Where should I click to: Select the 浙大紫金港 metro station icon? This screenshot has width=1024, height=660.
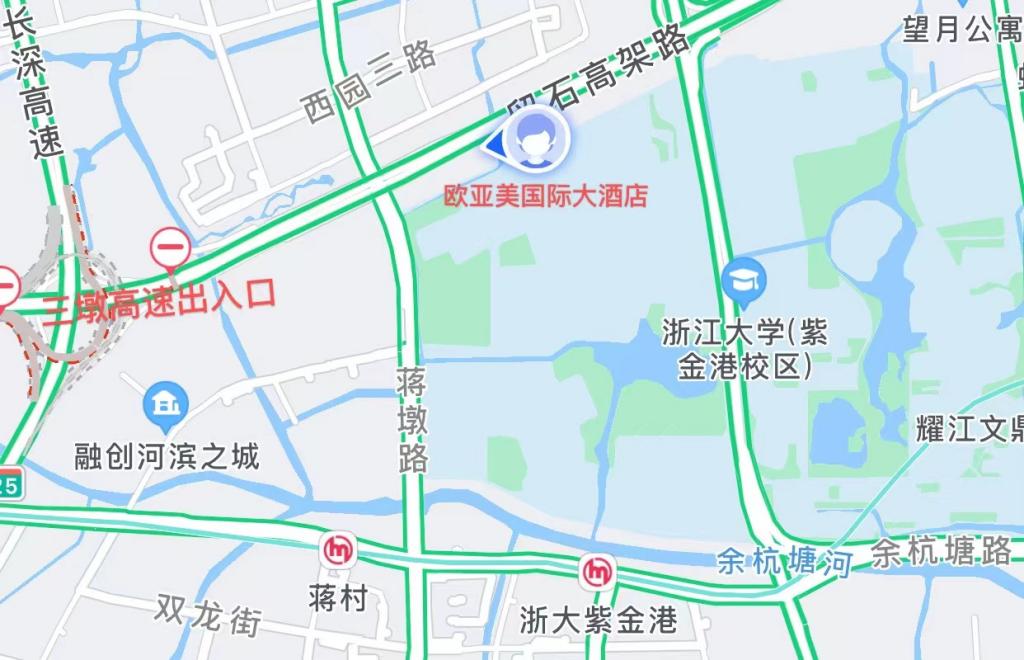598,571
